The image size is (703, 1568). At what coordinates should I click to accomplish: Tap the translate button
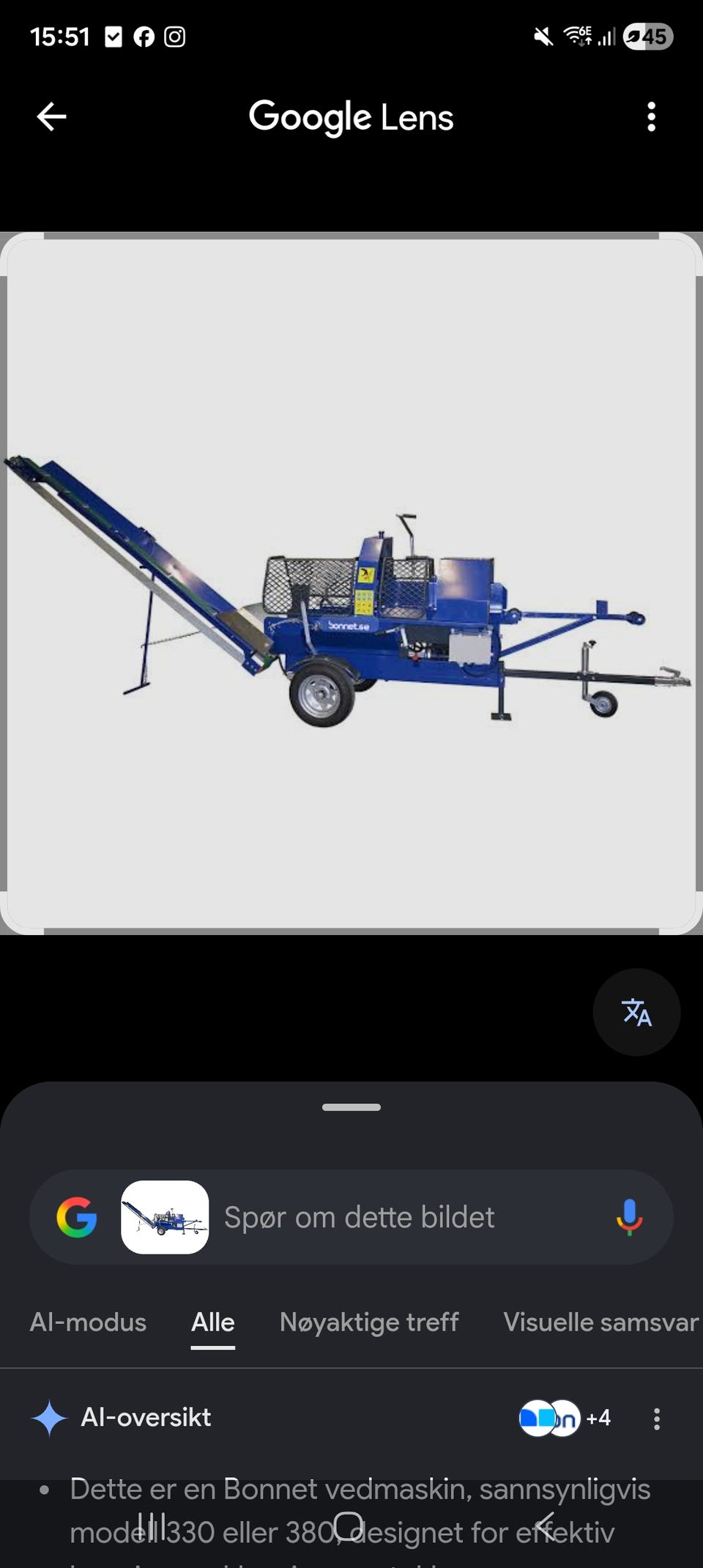[x=636, y=1012]
